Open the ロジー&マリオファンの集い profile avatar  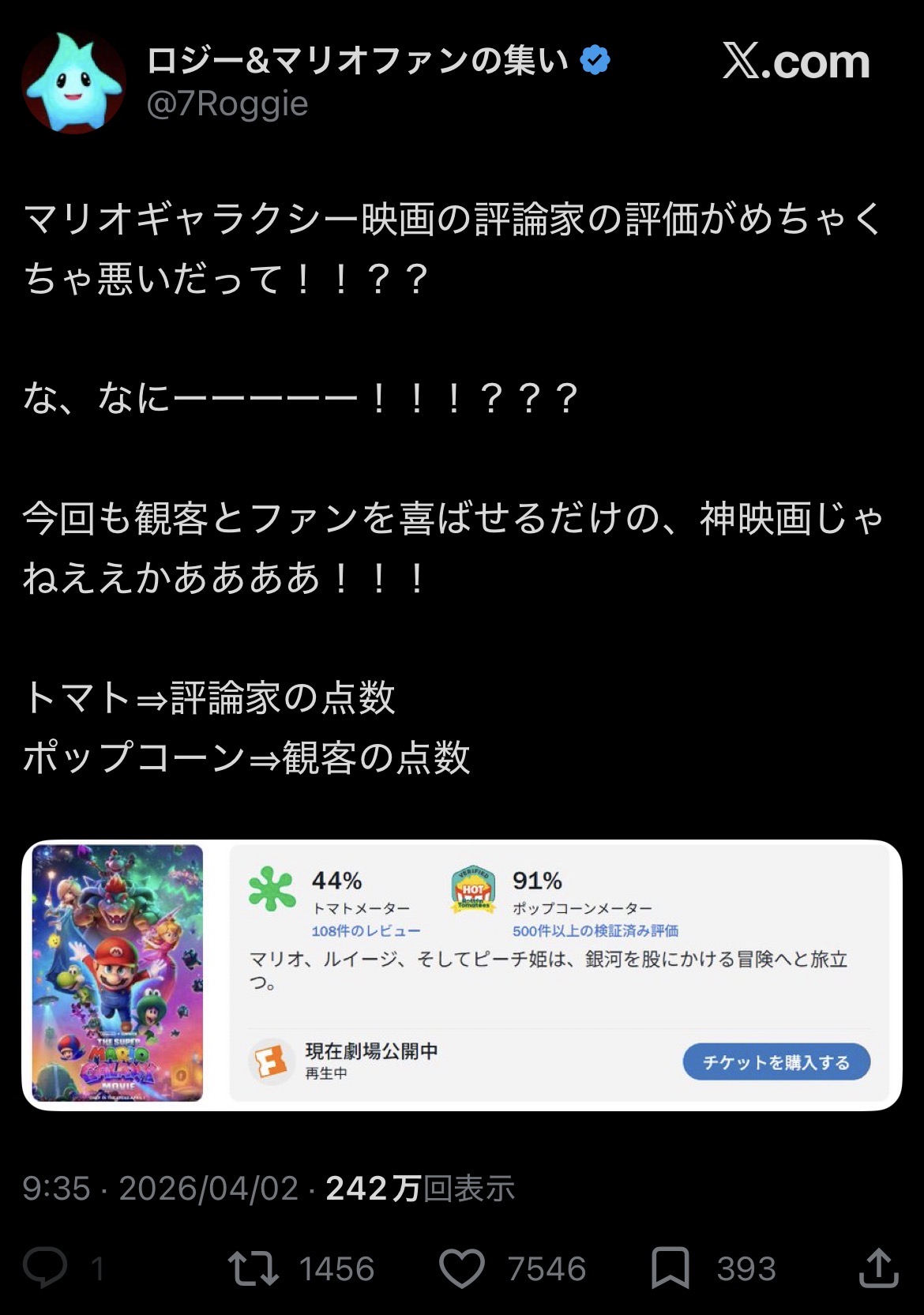pos(73,83)
